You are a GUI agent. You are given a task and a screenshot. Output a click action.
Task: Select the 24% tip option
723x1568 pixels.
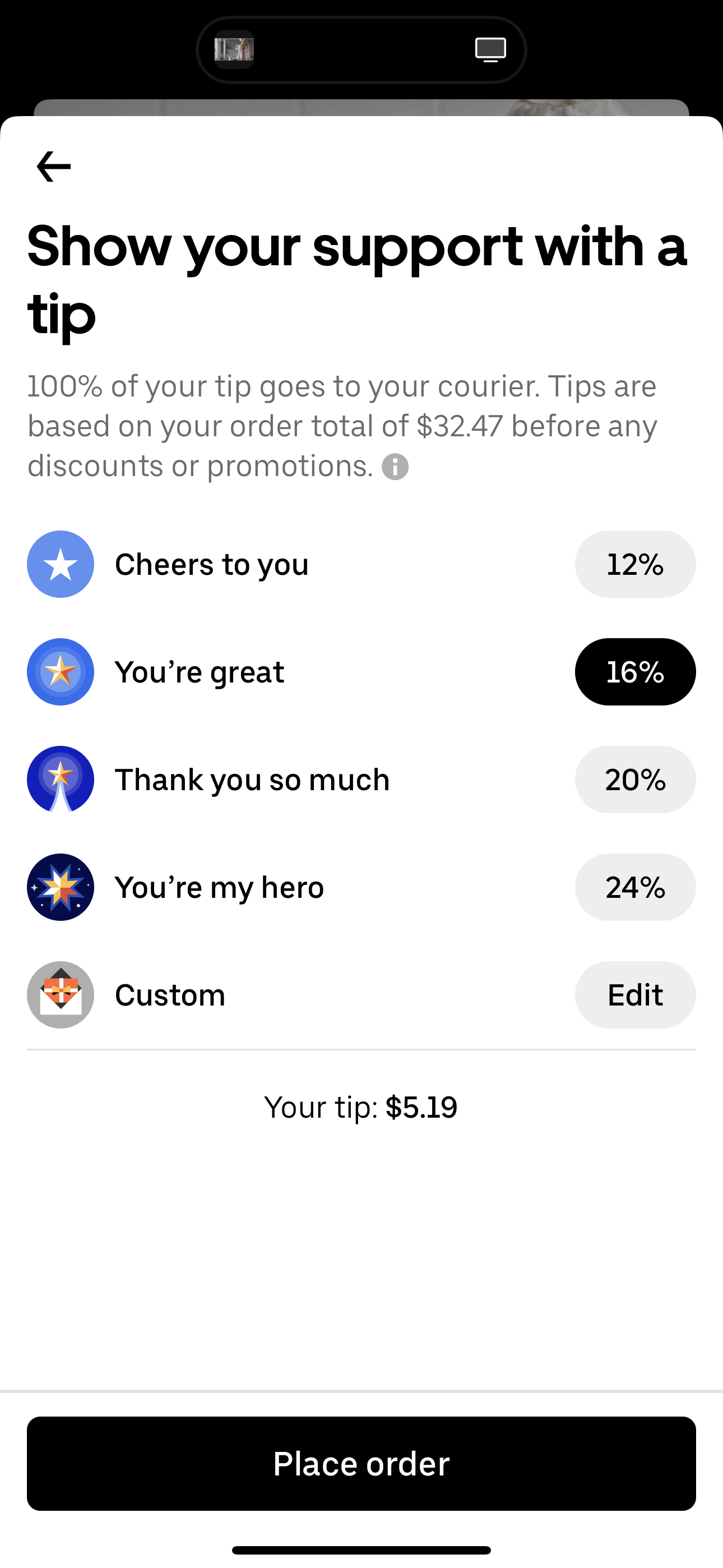(x=635, y=887)
